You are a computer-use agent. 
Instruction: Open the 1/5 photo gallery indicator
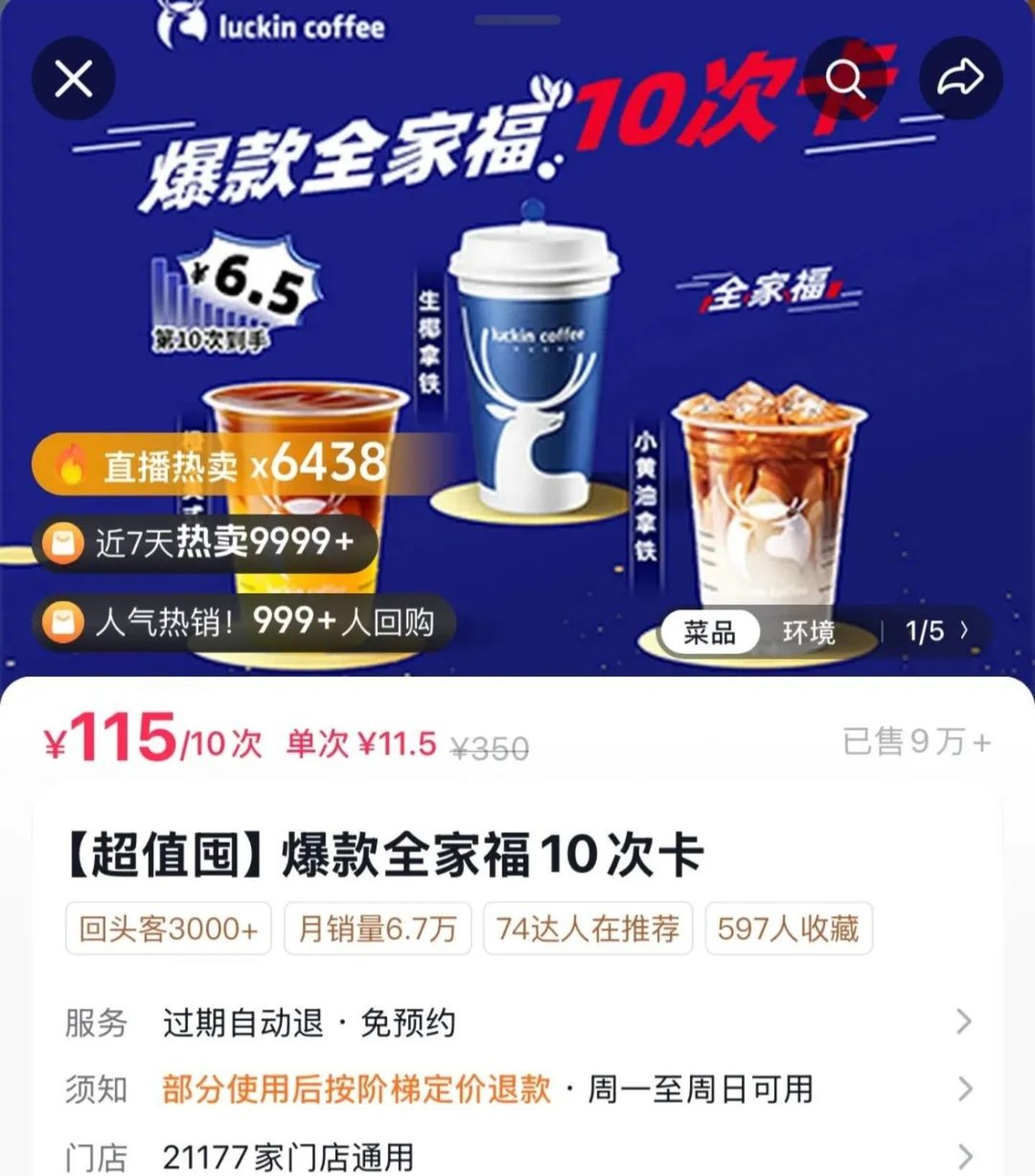pyautogui.click(x=936, y=632)
